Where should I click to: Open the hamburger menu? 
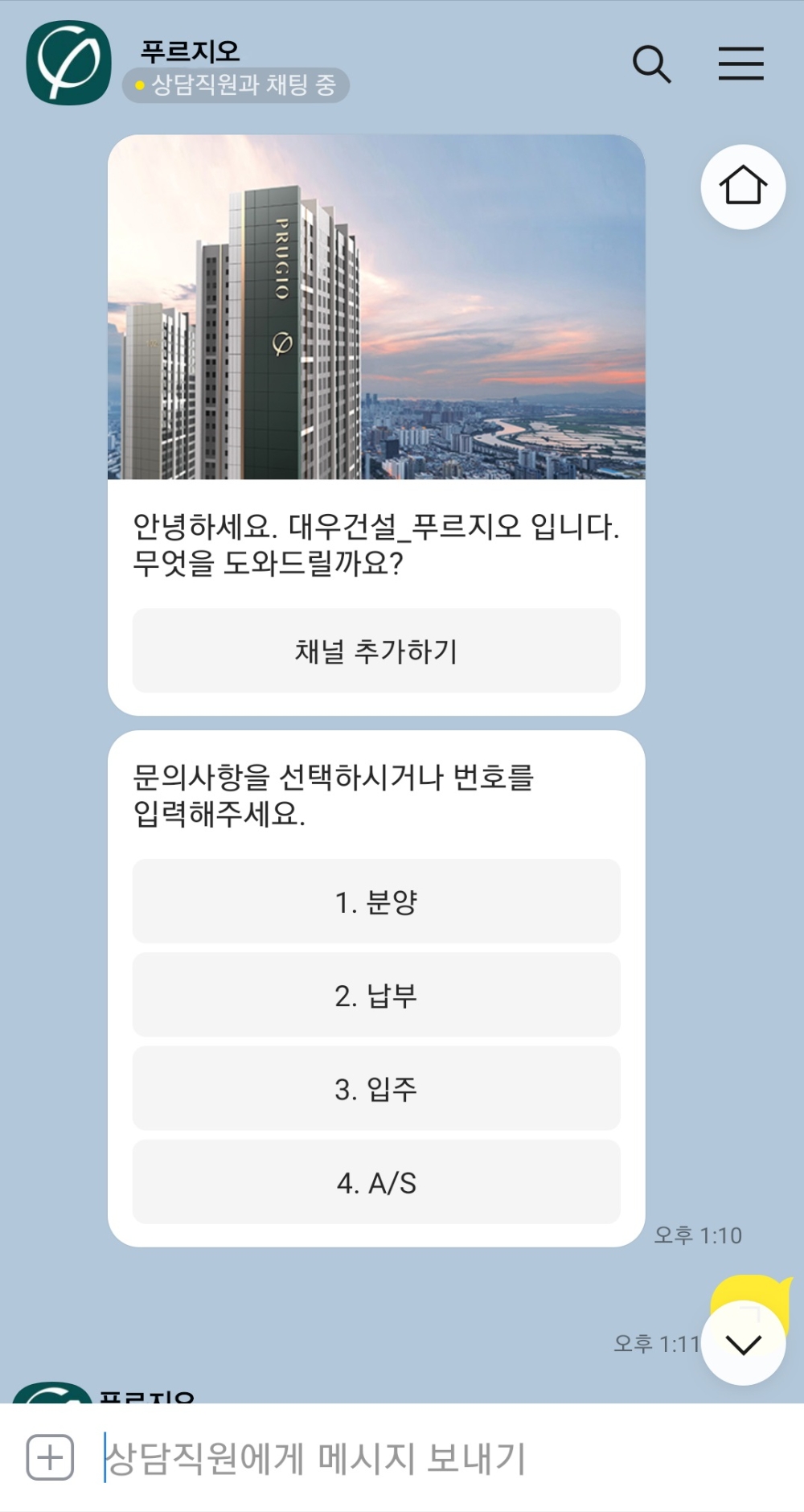click(740, 64)
